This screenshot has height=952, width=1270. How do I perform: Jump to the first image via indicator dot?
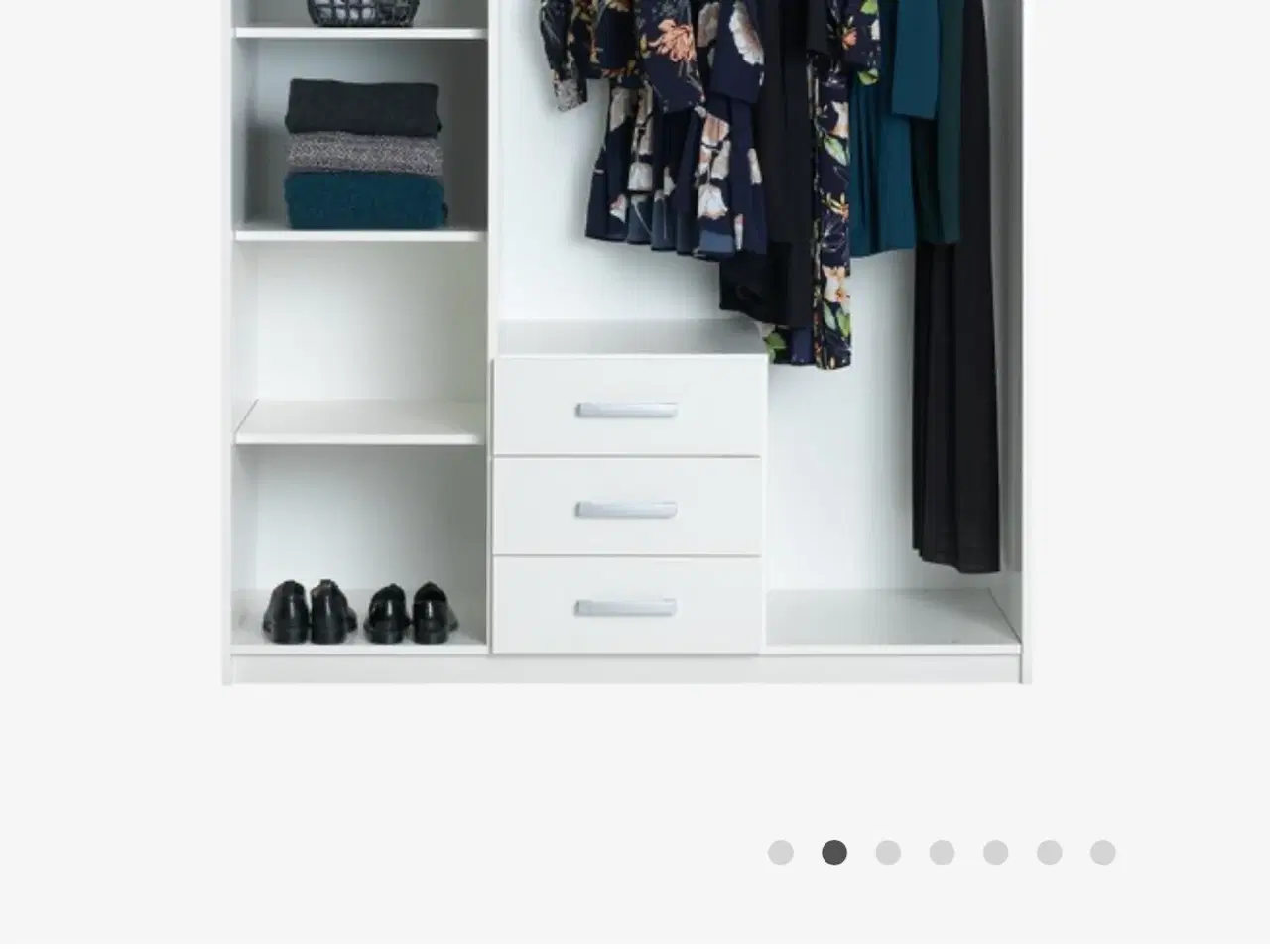pyautogui.click(x=781, y=853)
